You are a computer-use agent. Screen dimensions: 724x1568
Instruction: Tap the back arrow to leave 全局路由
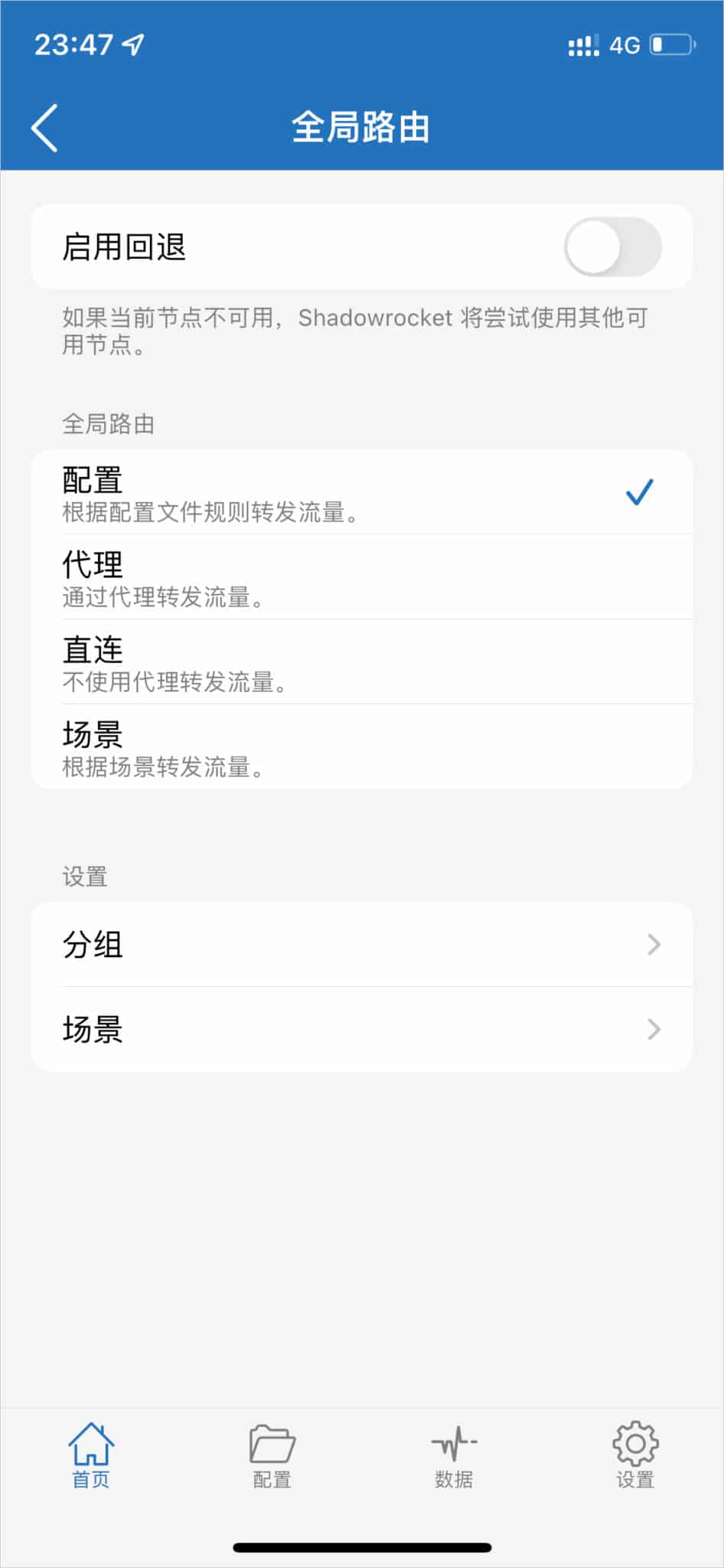[44, 128]
